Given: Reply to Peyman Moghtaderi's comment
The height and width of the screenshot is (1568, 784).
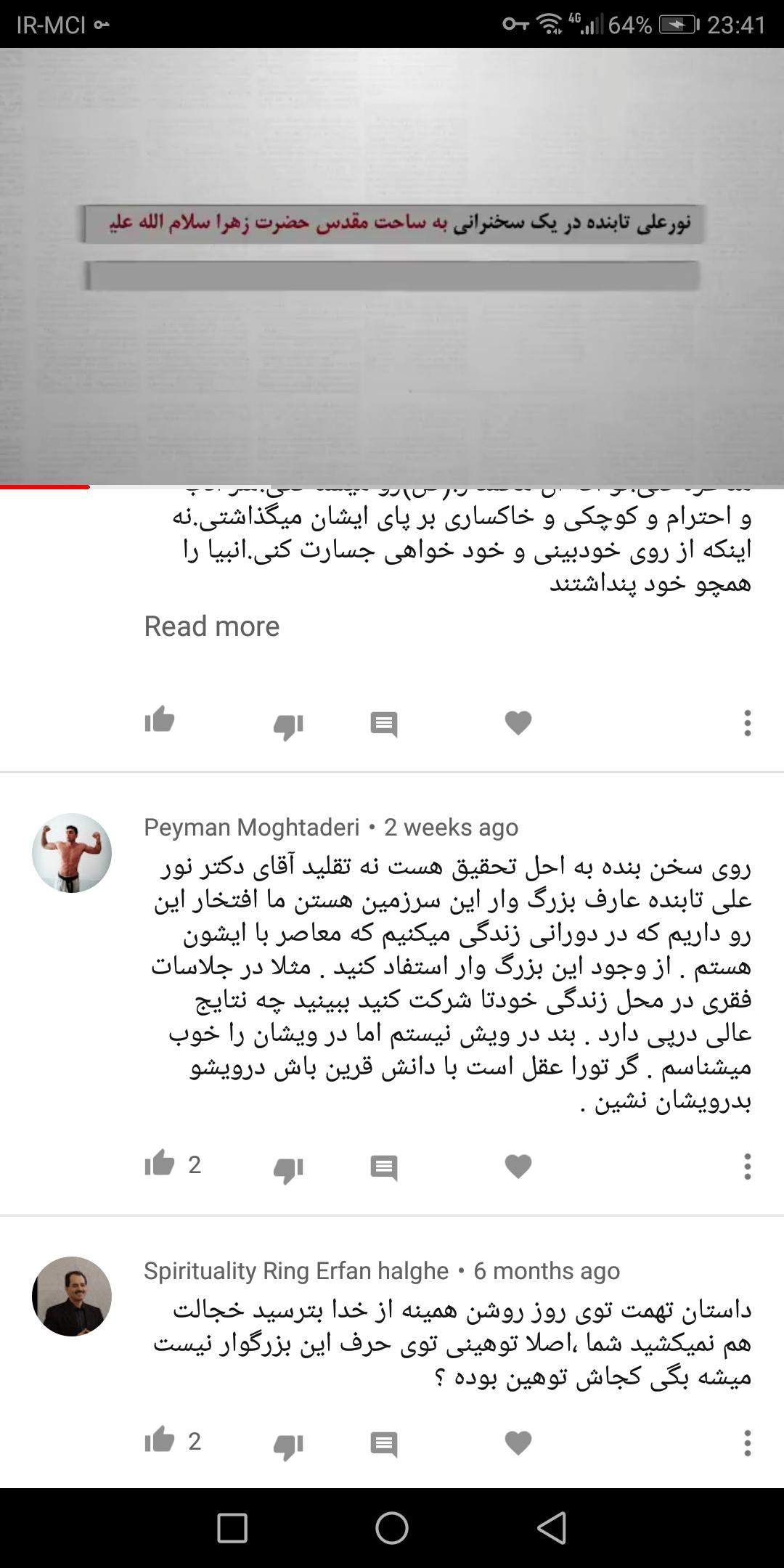Looking at the screenshot, I should [384, 1167].
